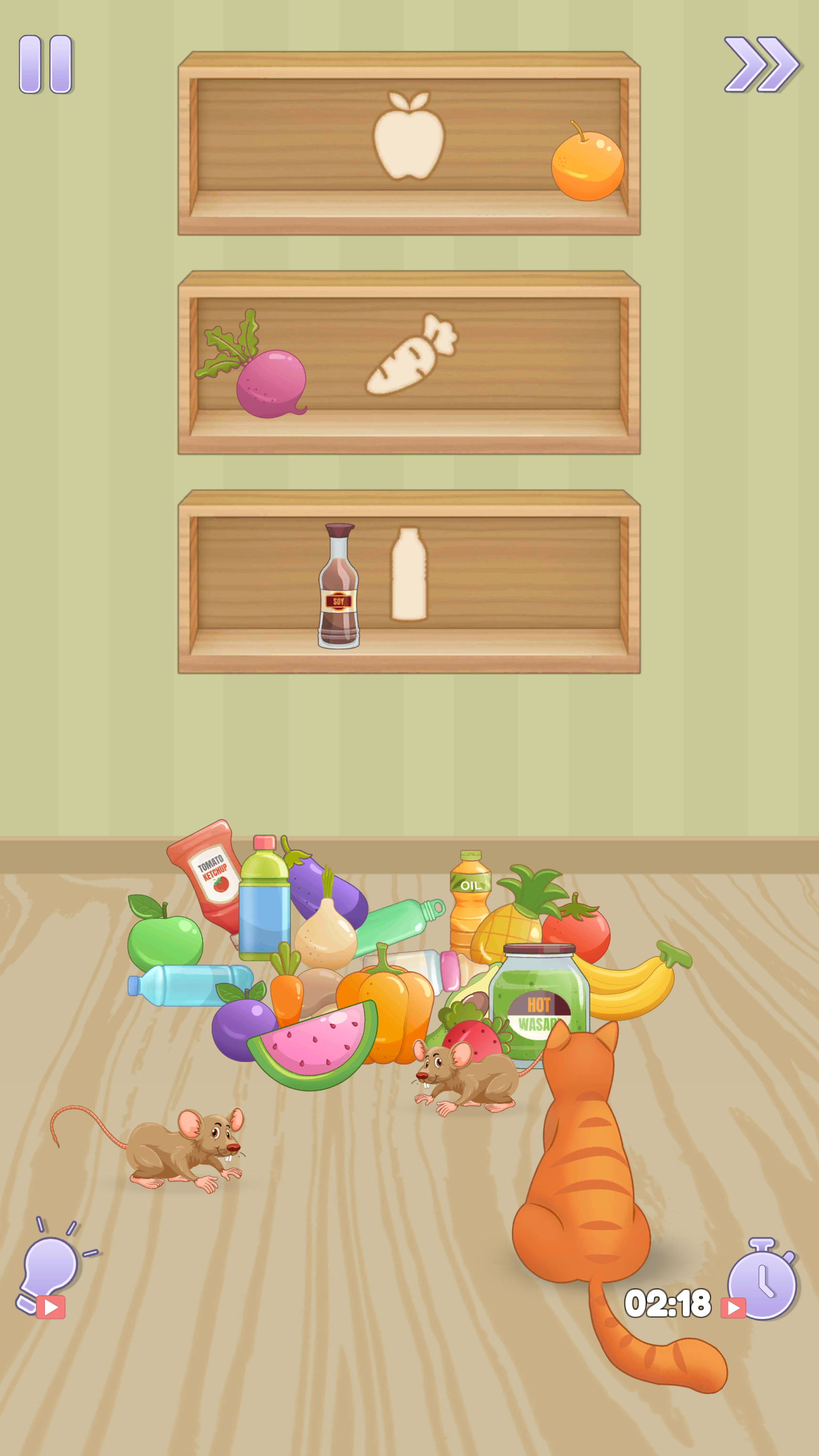Pause the game

tap(45, 64)
